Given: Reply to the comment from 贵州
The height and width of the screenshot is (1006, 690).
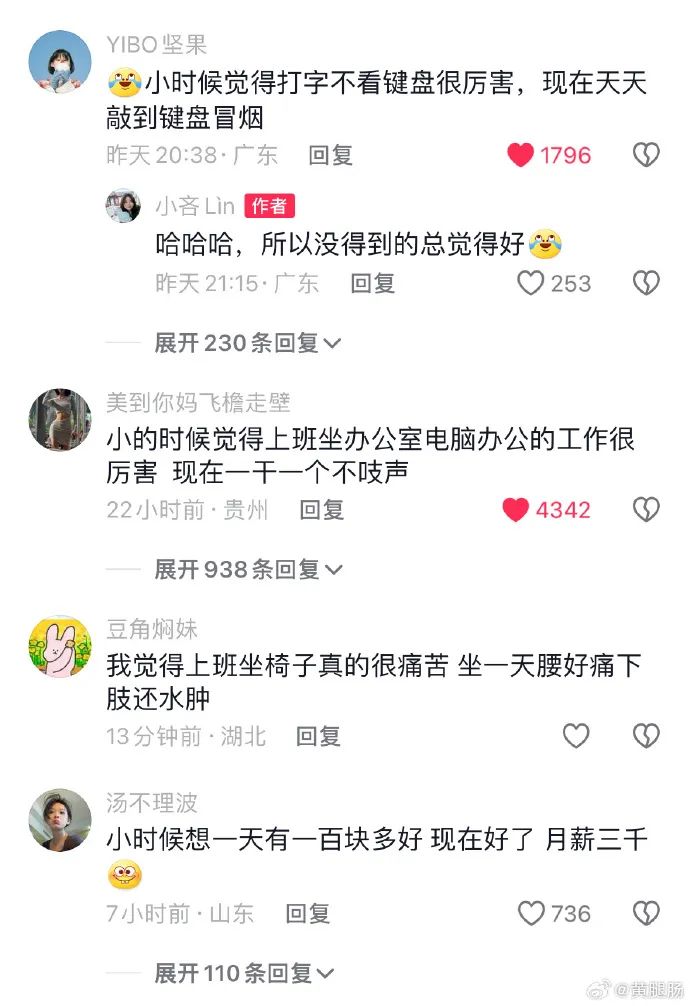Looking at the screenshot, I should 322,510.
